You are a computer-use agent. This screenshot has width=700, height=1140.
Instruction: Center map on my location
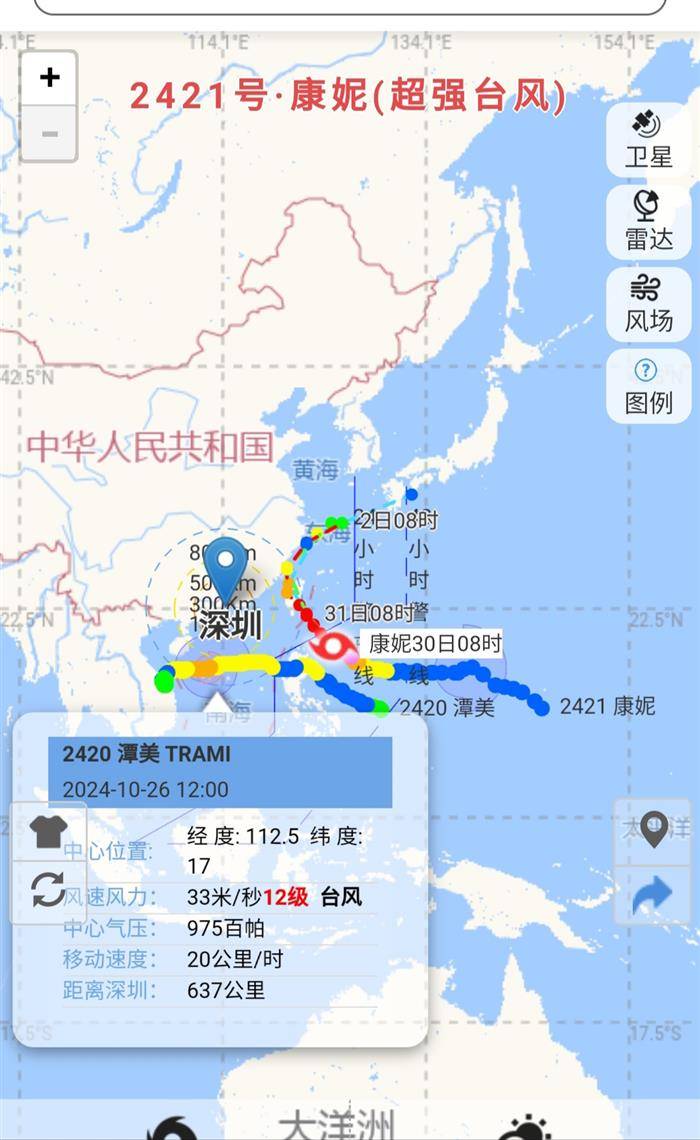653,830
